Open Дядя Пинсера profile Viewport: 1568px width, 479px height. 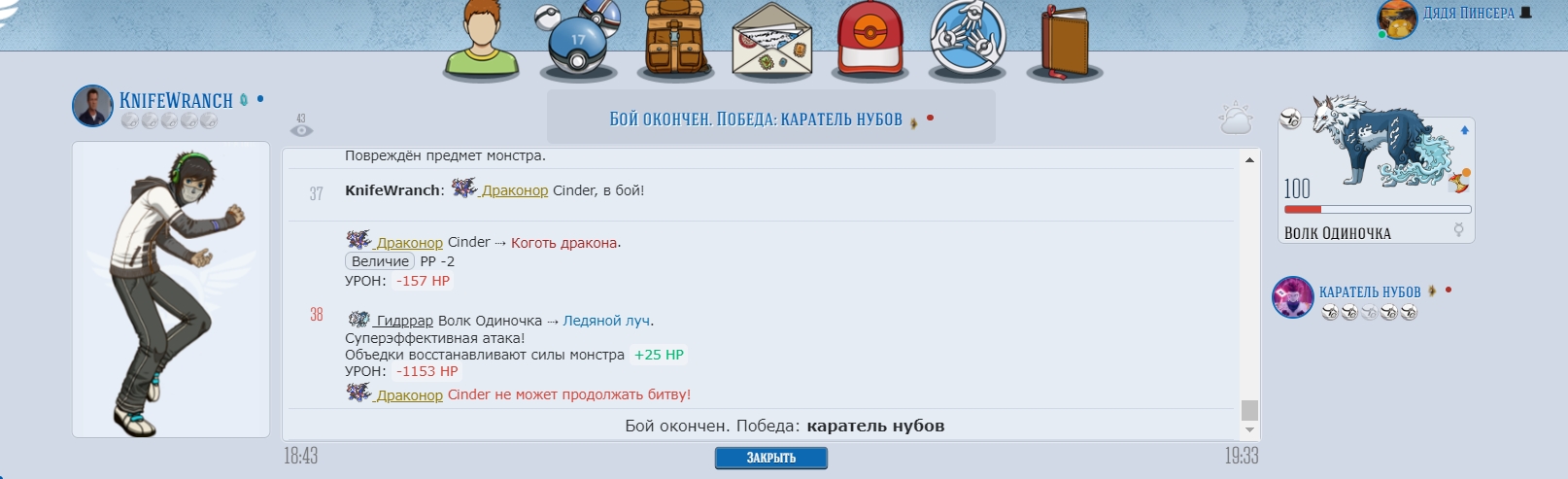[1467, 14]
